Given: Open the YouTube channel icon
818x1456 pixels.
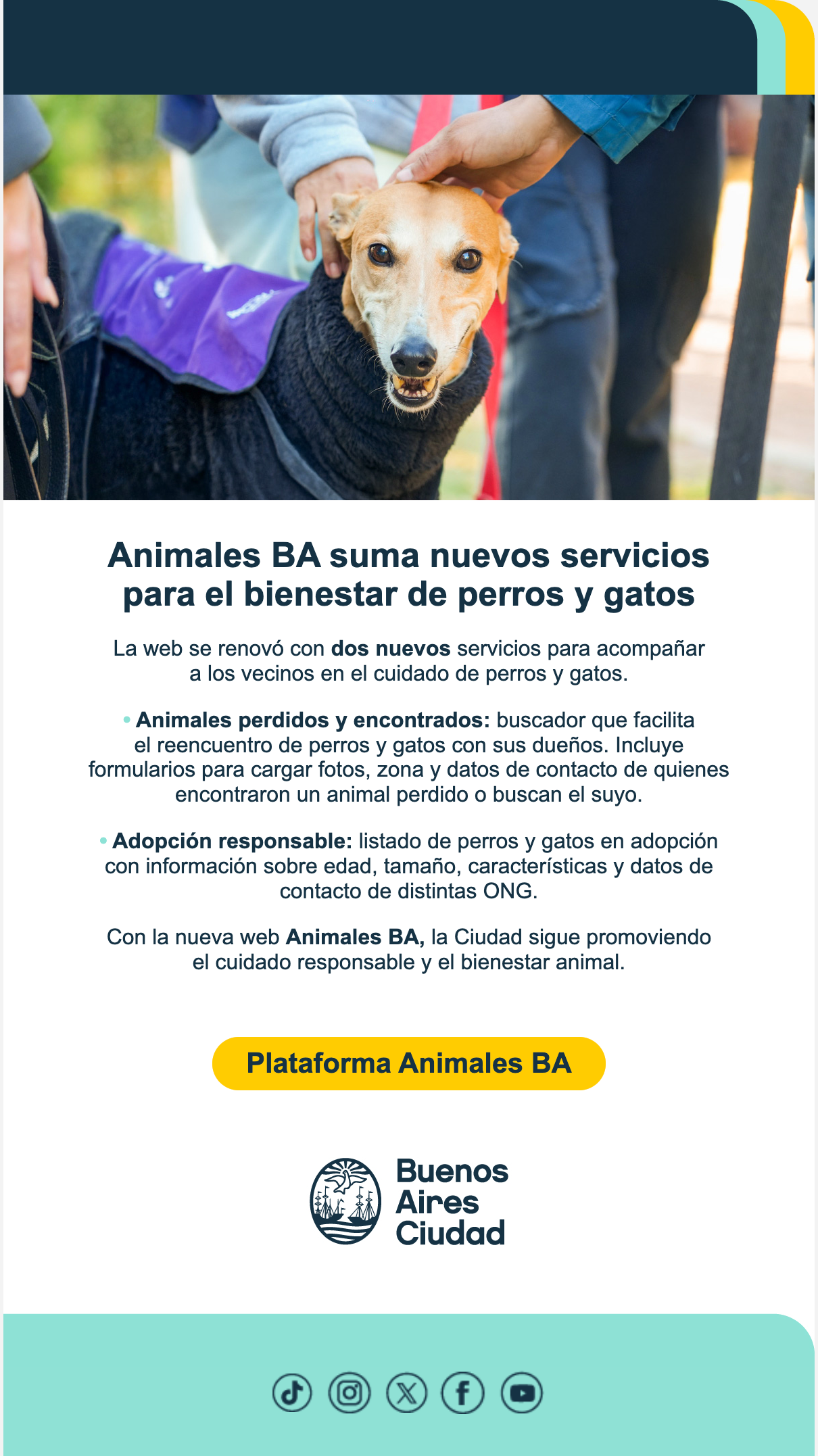Looking at the screenshot, I should click(x=522, y=1393).
